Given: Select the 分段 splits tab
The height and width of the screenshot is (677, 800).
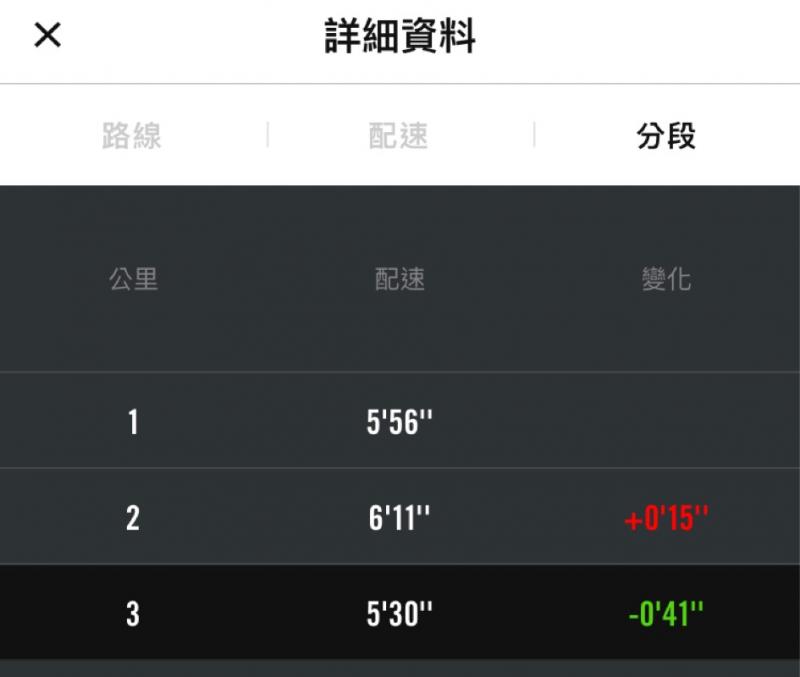Looking at the screenshot, I should [666, 136].
